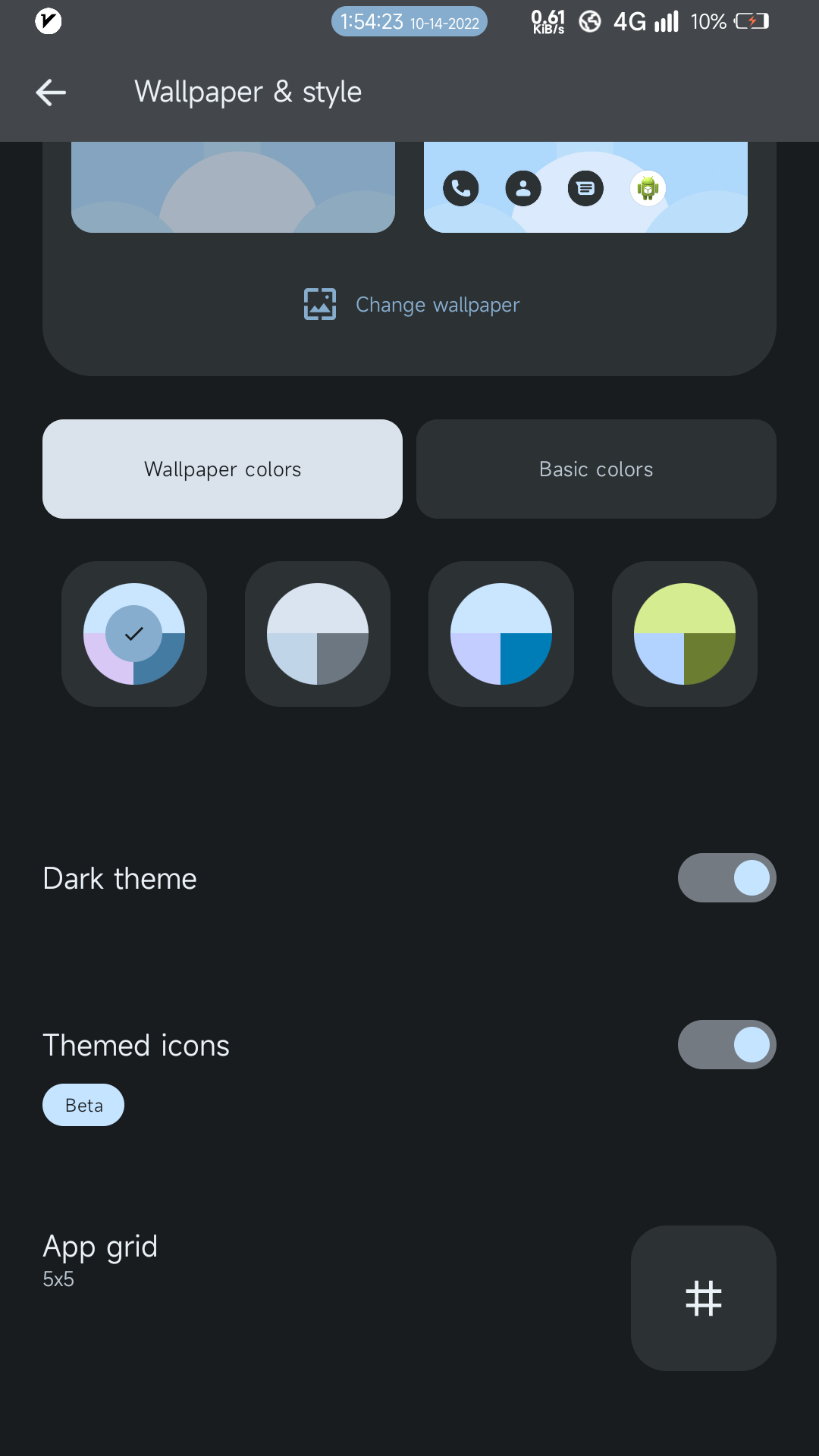Select the checked blue and lavender swatch

[x=134, y=634]
